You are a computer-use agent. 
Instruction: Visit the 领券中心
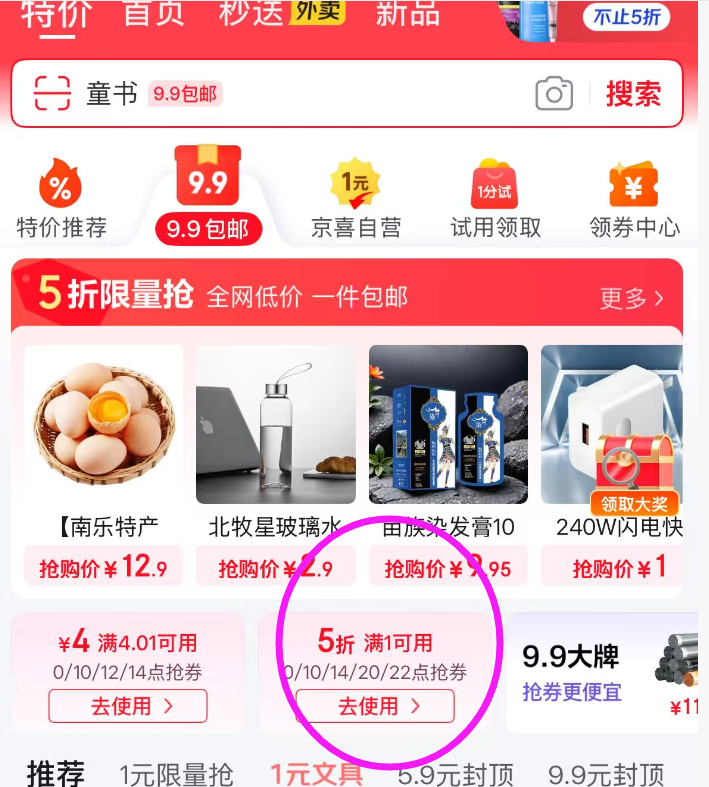pyautogui.click(x=633, y=202)
